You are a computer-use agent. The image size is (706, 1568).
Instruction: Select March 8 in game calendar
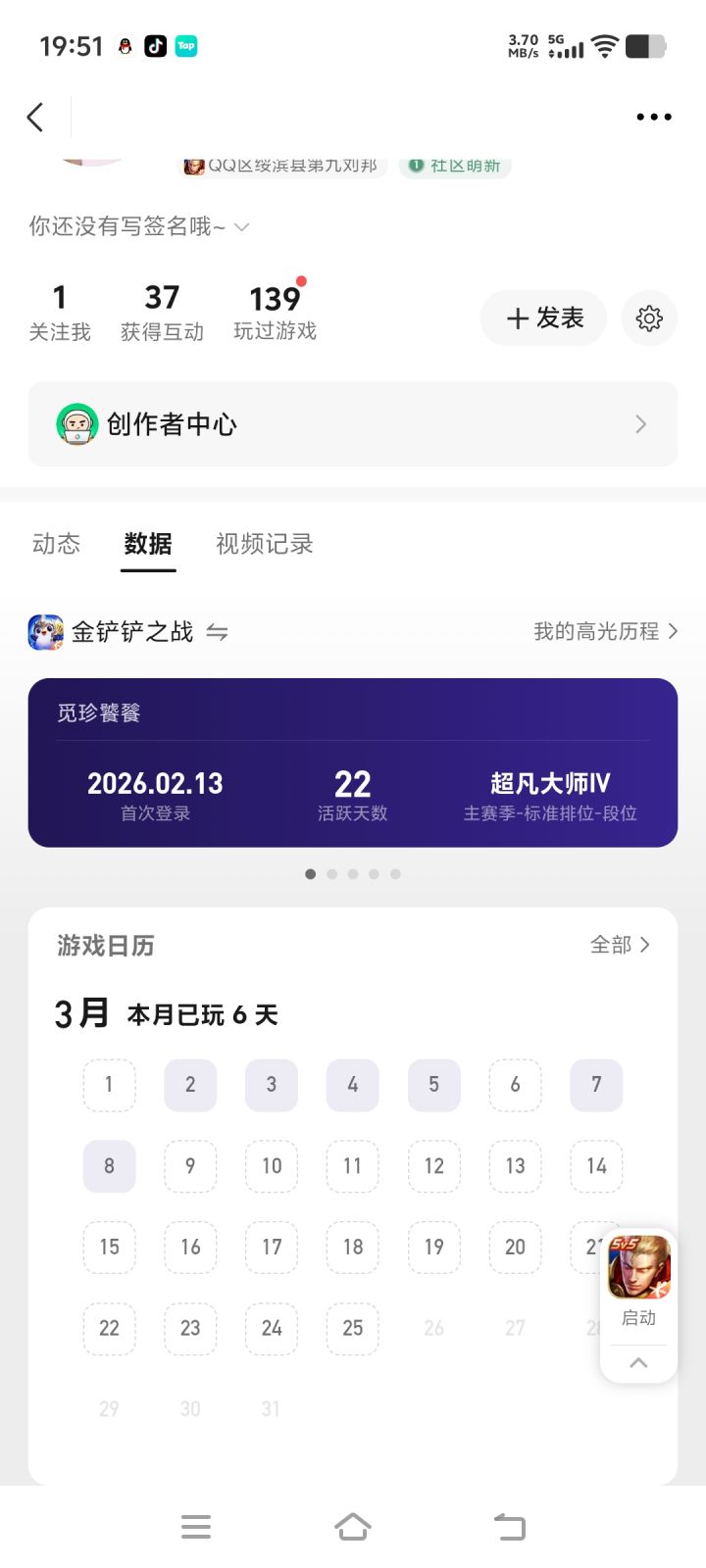(109, 1166)
